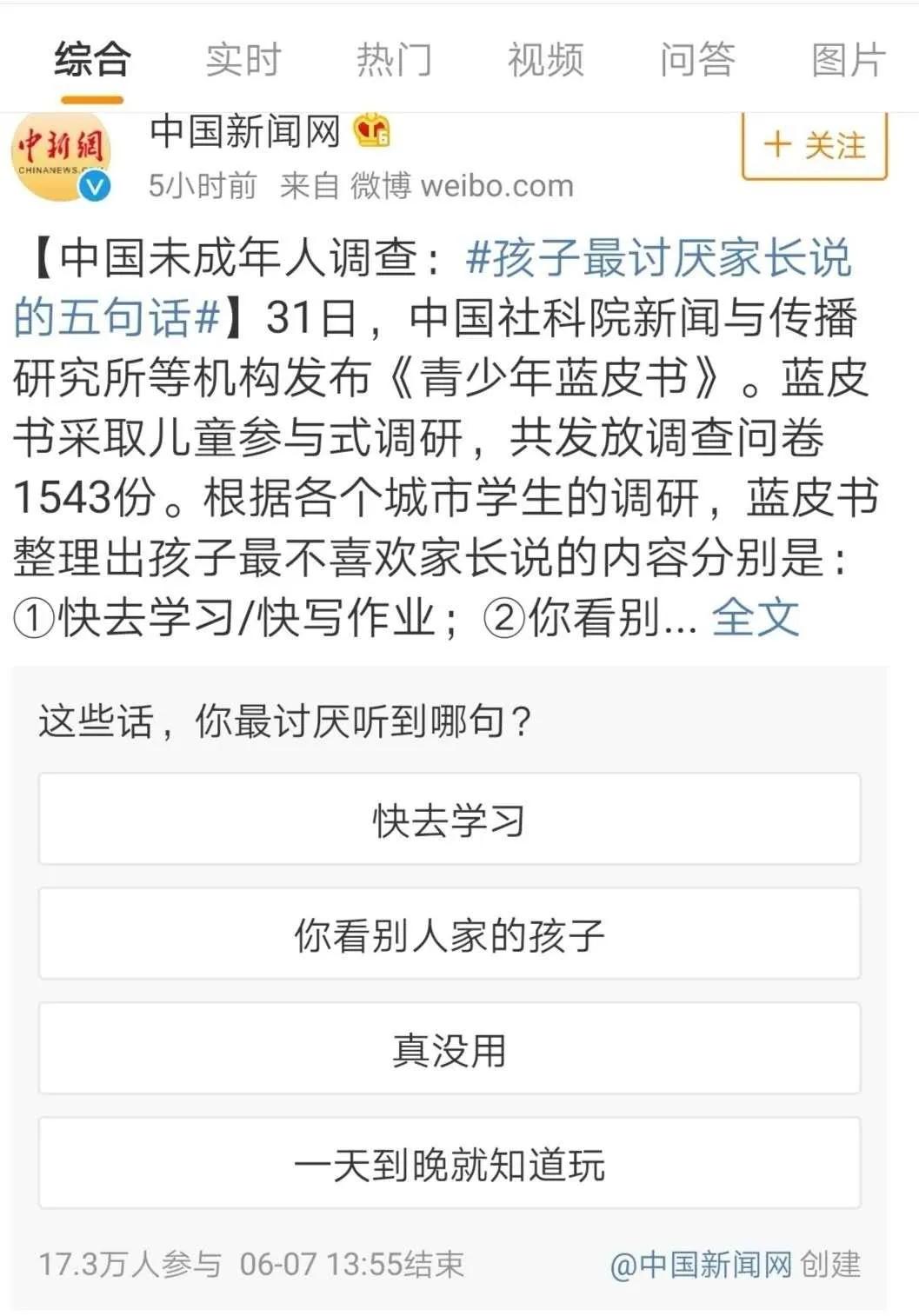The width and height of the screenshot is (919, 1316).
Task: Open @中国新闻网 poll creator link
Action: pos(701,1265)
